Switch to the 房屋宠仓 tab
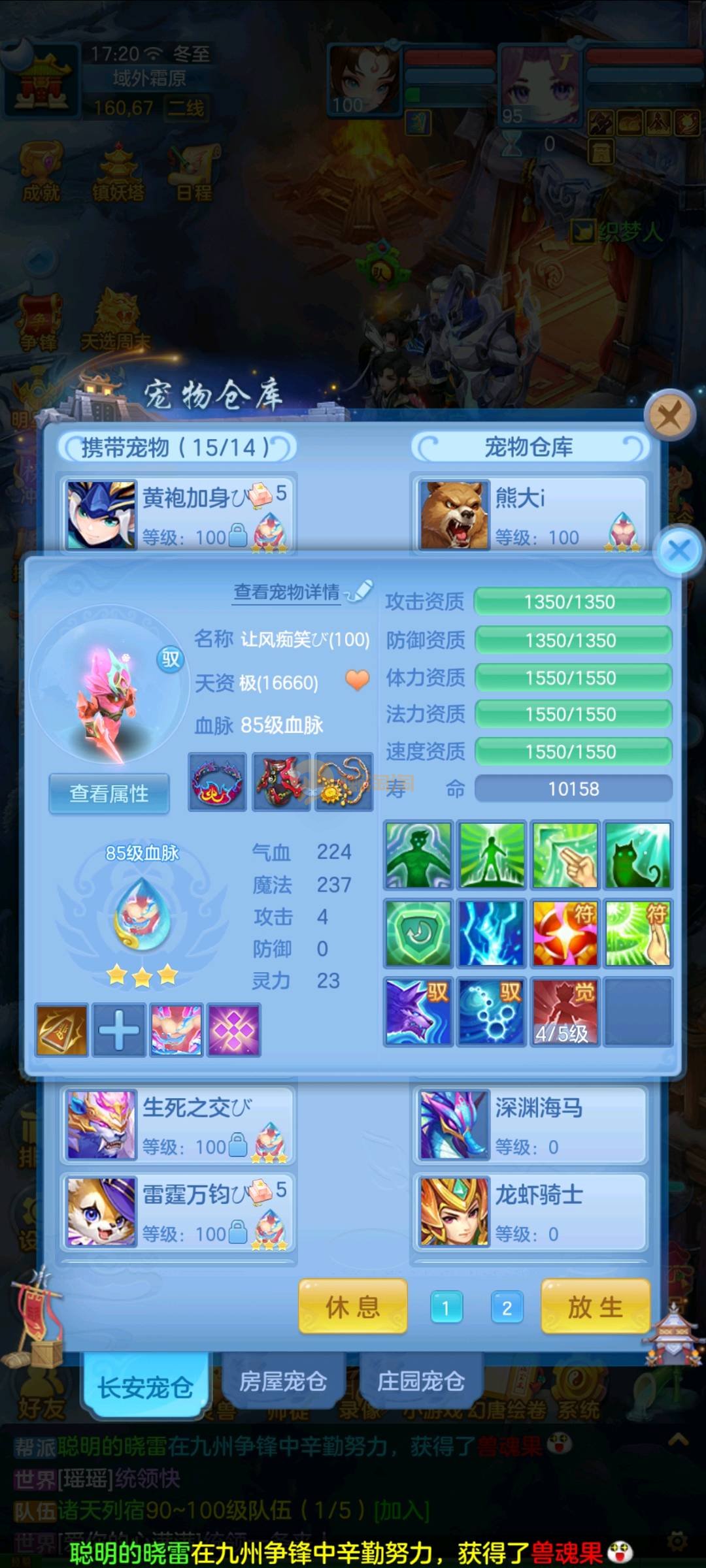The image size is (706, 1568). click(x=283, y=1380)
